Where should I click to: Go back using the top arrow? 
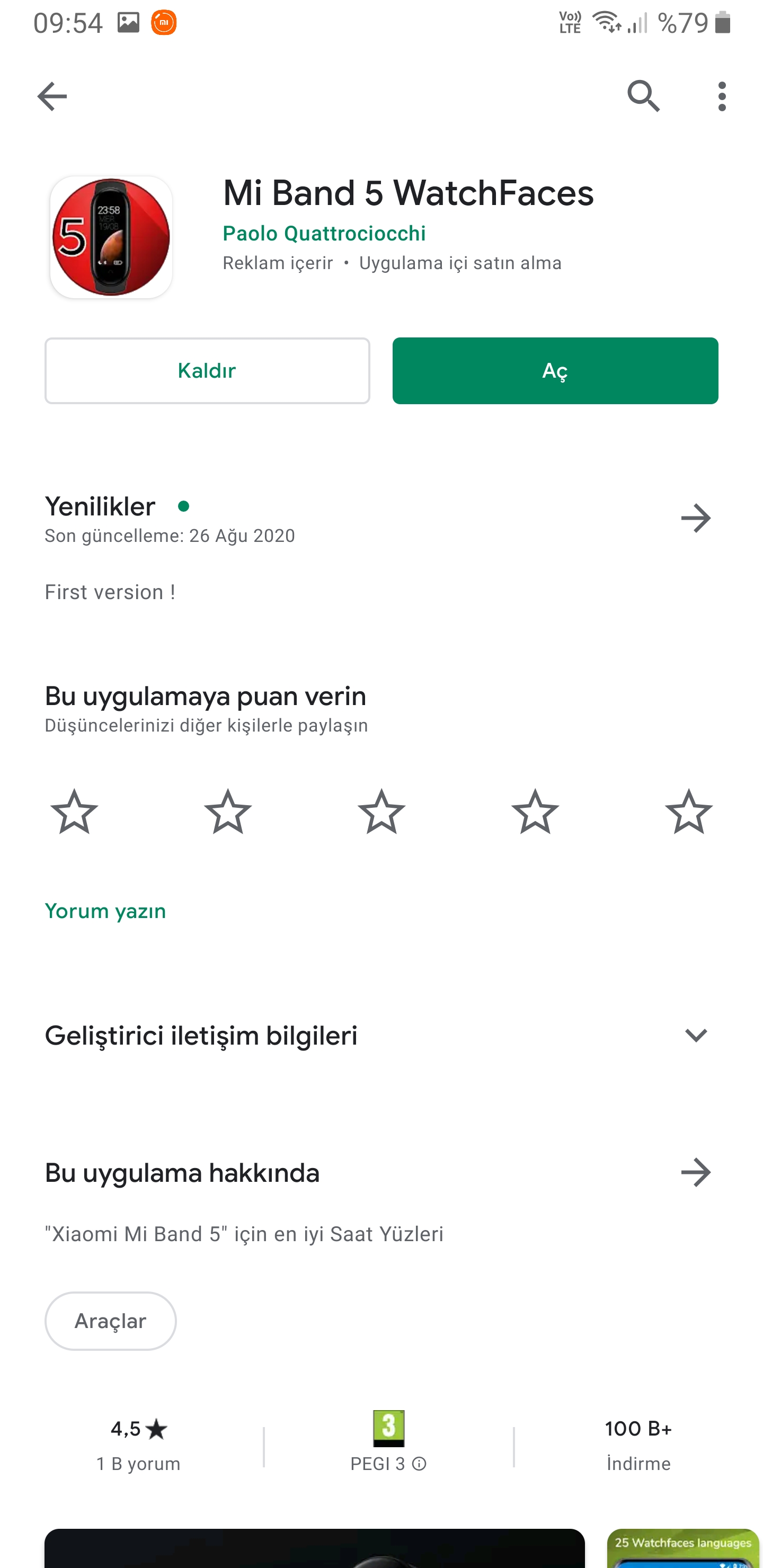52,96
